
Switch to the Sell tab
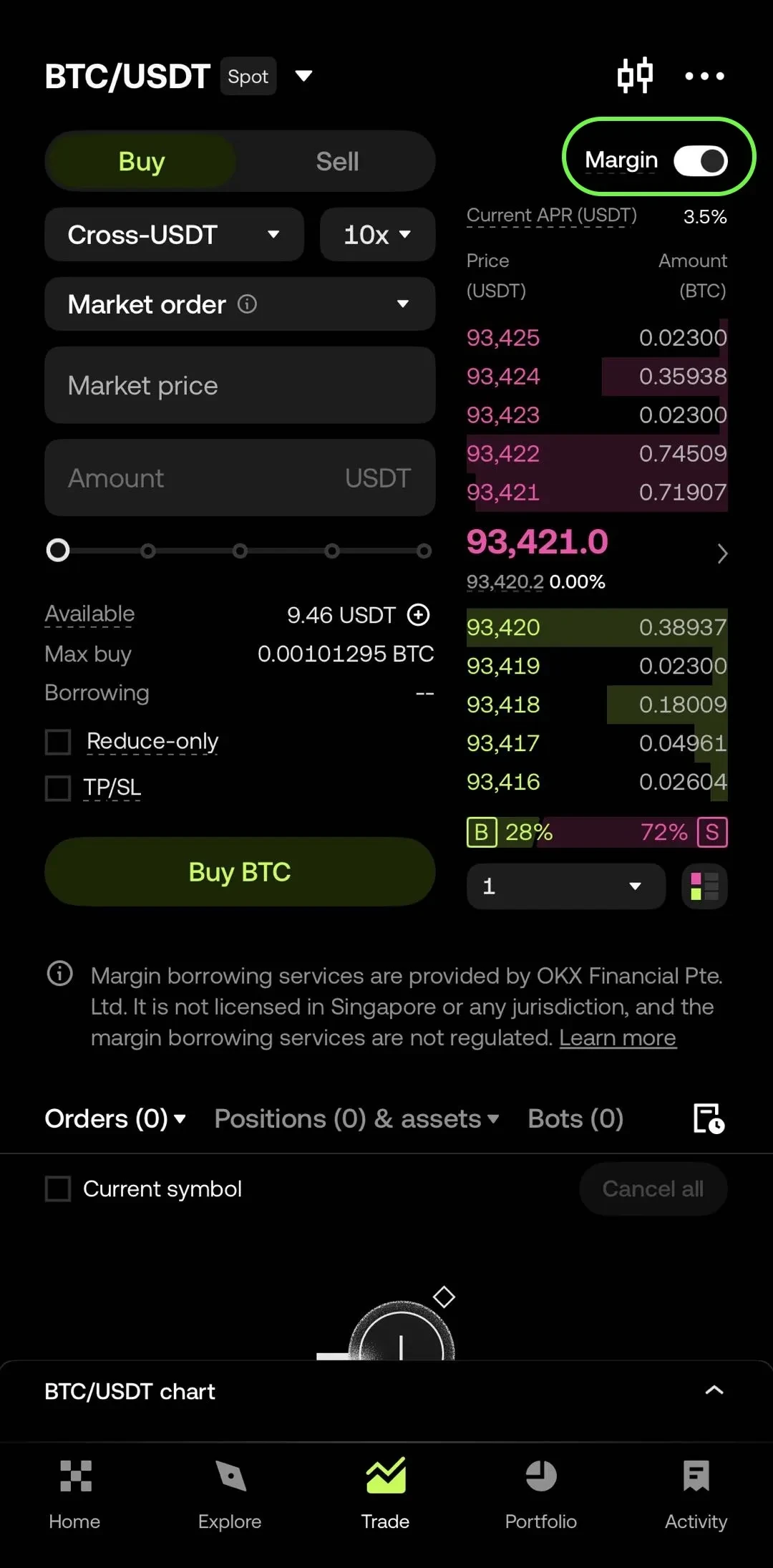[336, 161]
